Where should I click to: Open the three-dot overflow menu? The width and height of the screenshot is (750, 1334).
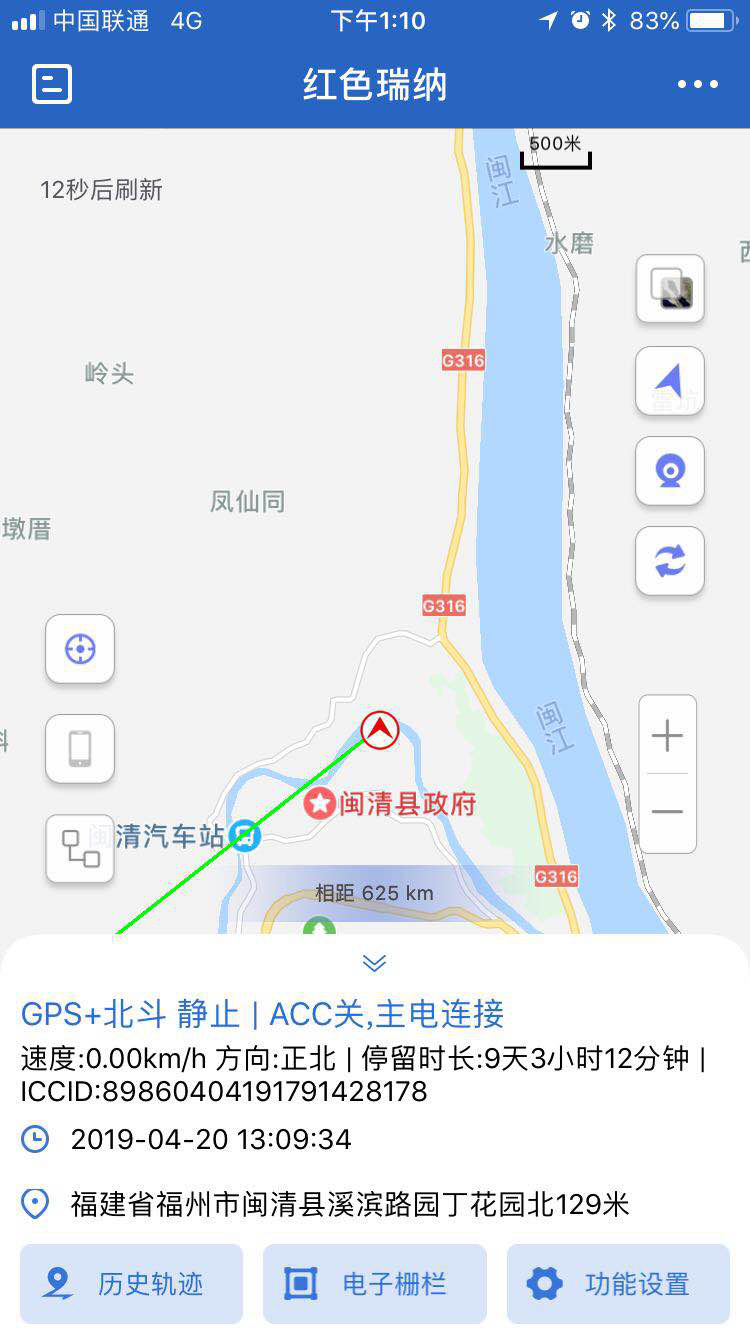[x=697, y=84]
